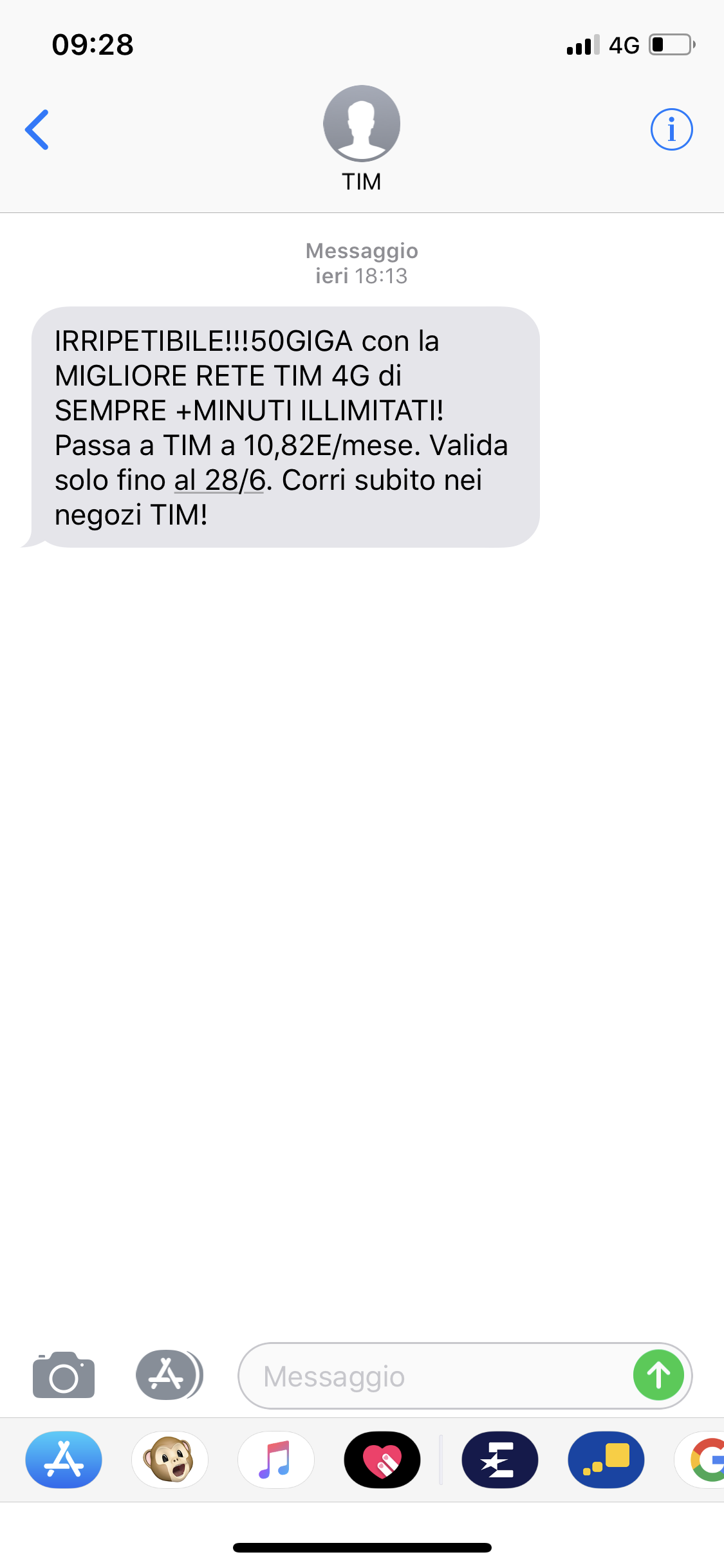Viewport: 724px width, 1568px height.
Task: Tap the underlined date al 28/6
Action: [219, 480]
